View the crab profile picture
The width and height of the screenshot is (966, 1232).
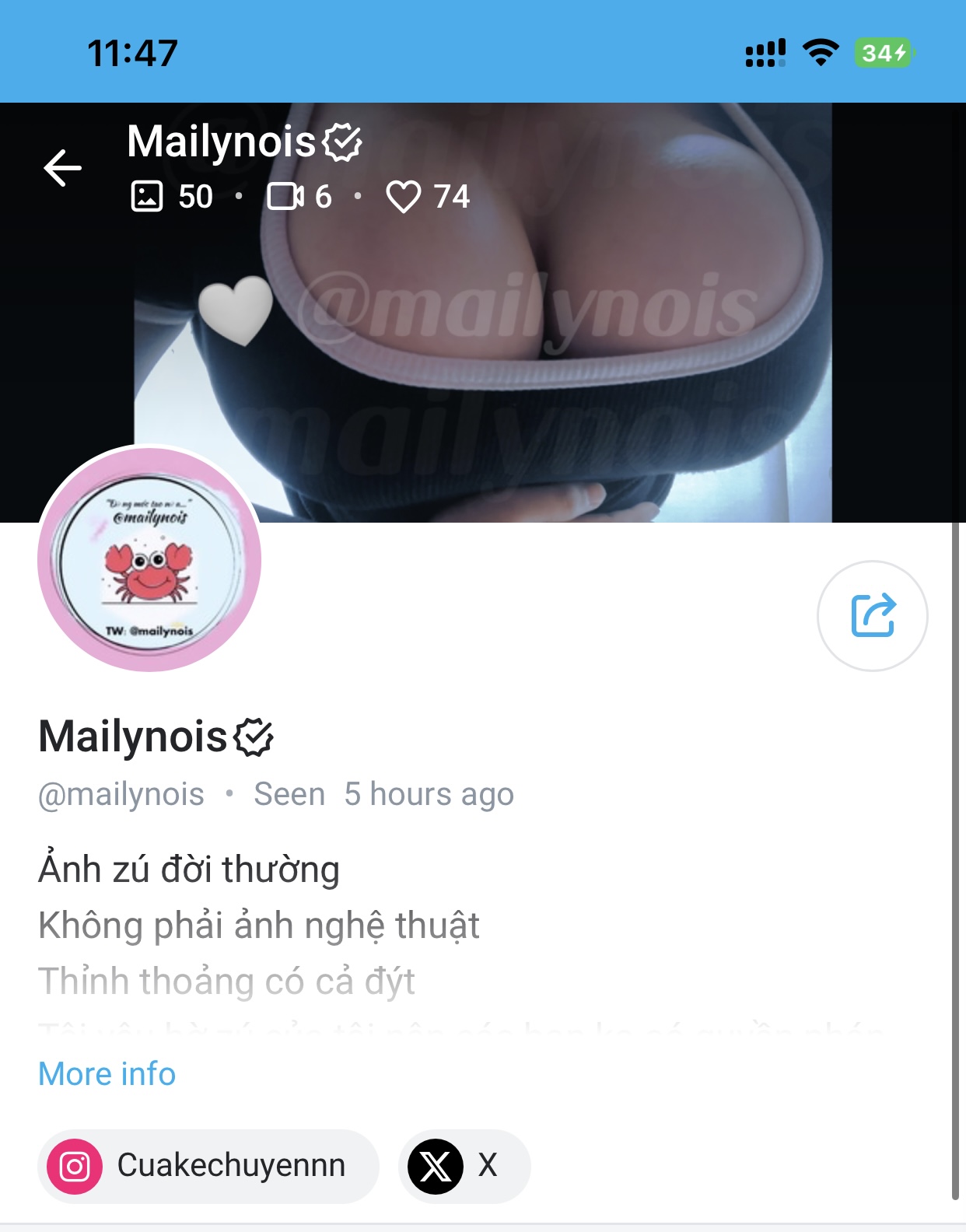[x=149, y=559]
